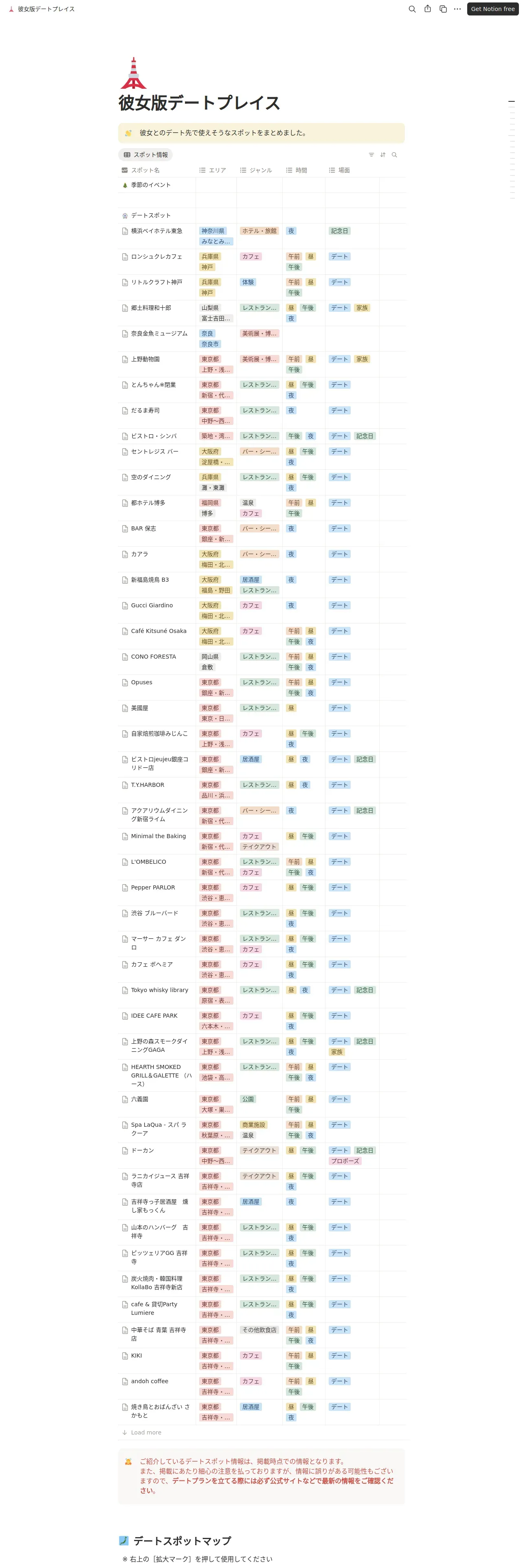Viewport: 523px width, 1568px height.
Task: Open the database sort icon
Action: [x=383, y=155]
